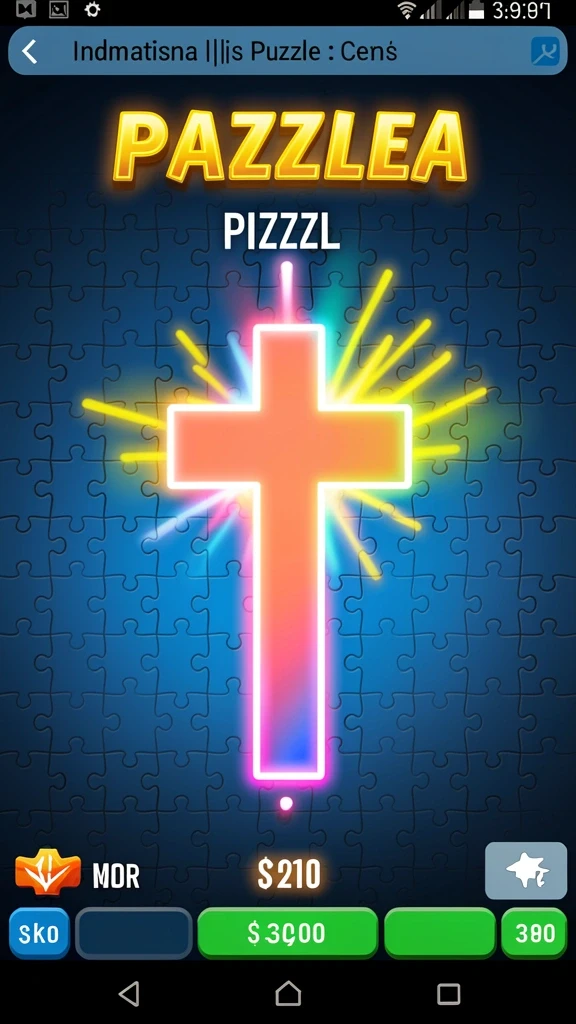The height and width of the screenshot is (1024, 576).
Task: Tap the empty dark blue button
Action: [x=134, y=933]
